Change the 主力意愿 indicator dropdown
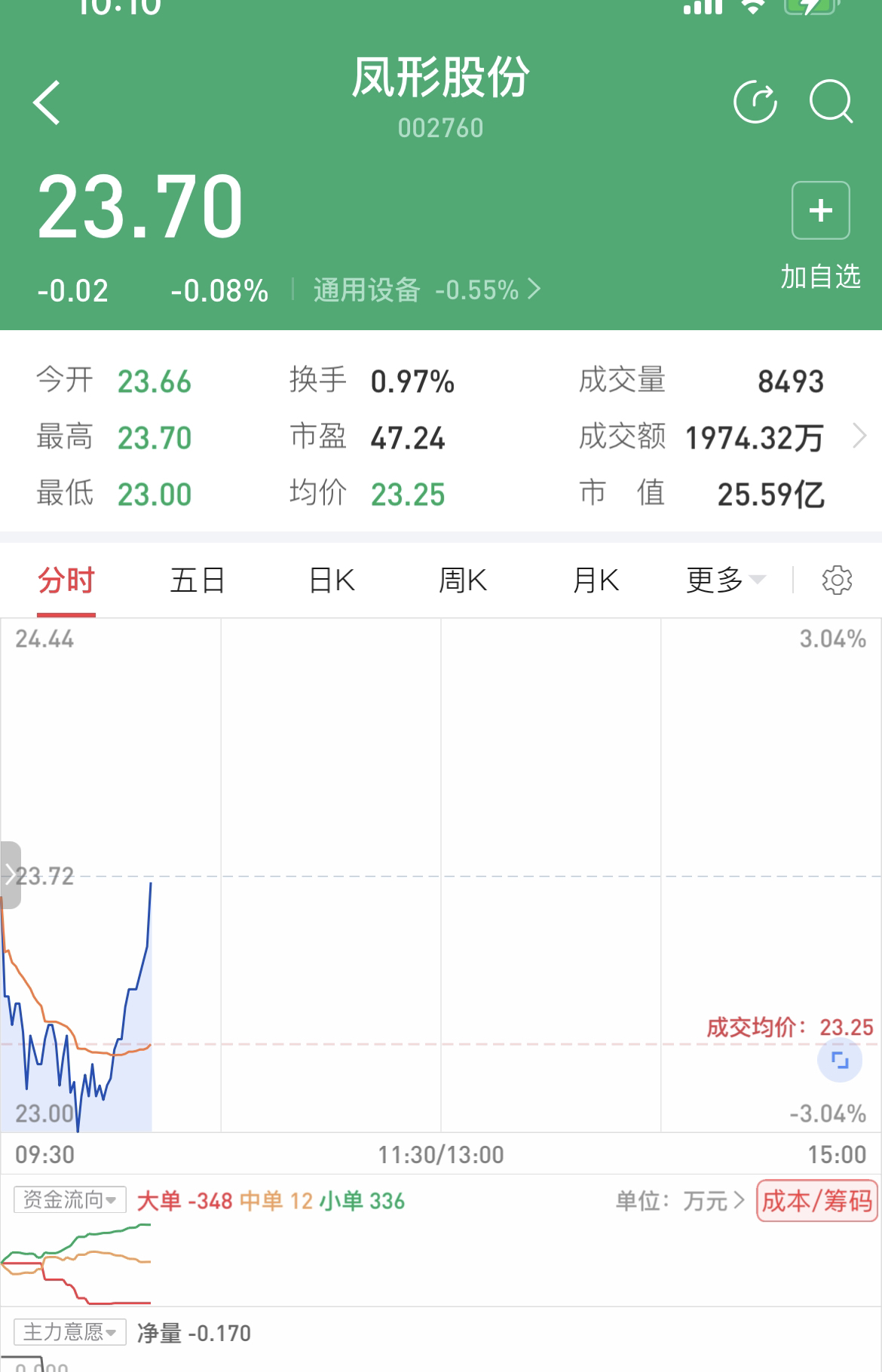 (x=69, y=1332)
